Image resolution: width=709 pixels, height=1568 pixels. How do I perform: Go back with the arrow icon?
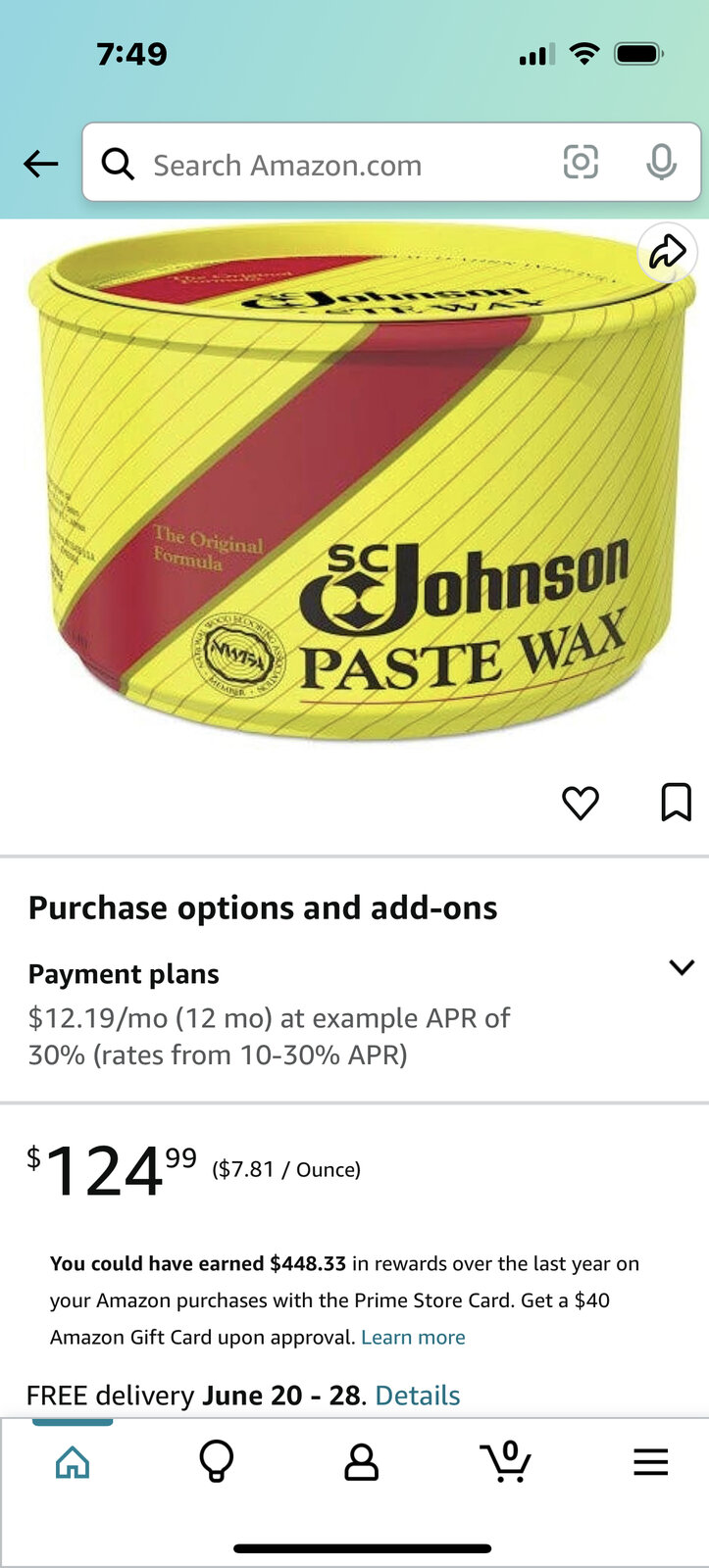[41, 164]
